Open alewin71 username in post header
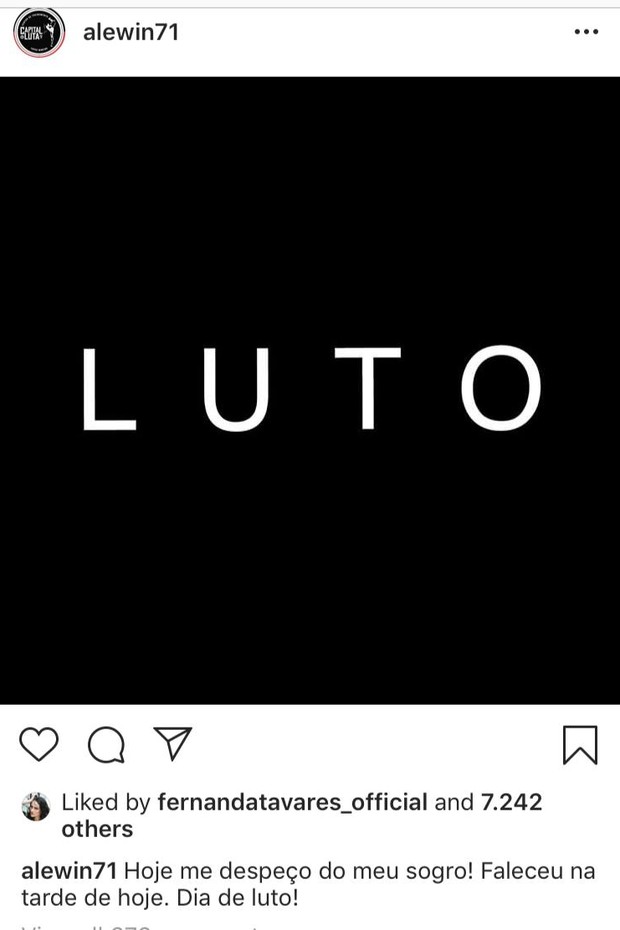620x930 pixels. pos(131,32)
